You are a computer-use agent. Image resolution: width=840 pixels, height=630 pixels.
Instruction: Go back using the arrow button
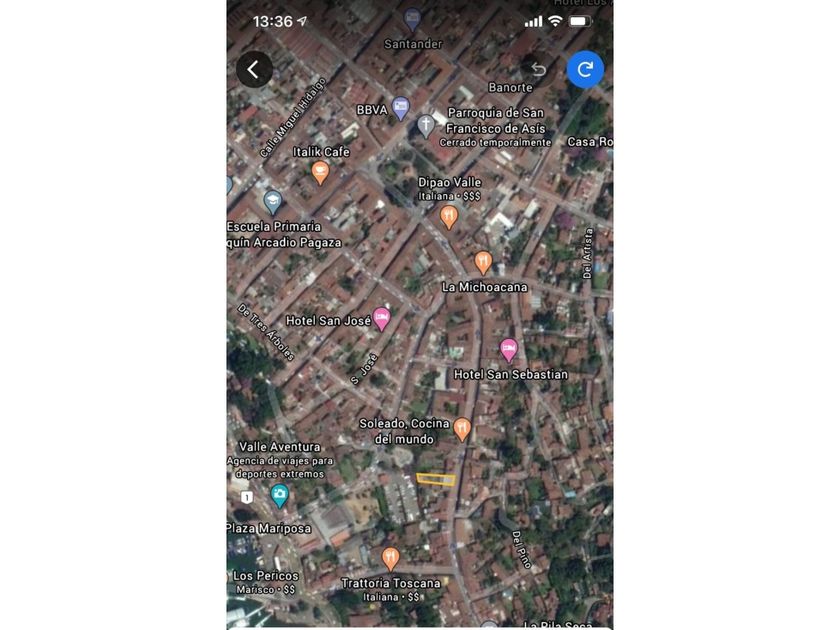254,69
